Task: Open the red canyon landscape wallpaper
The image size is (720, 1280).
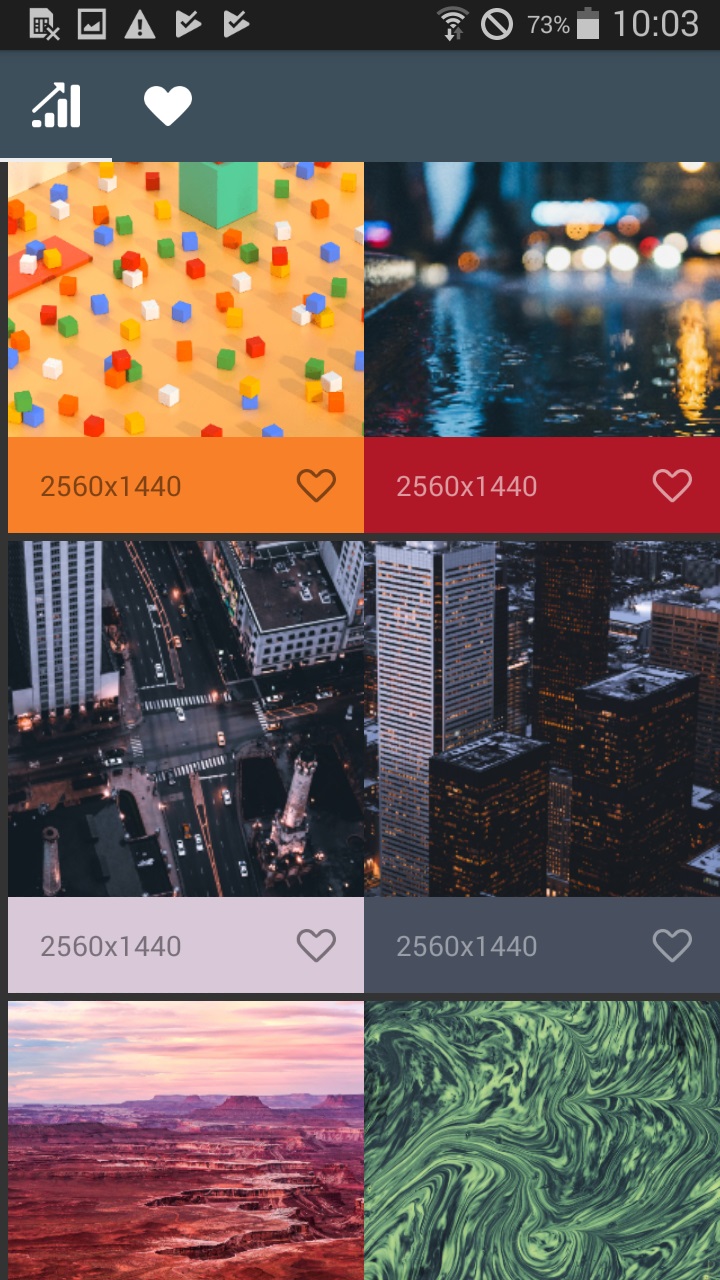Action: coord(186,1141)
